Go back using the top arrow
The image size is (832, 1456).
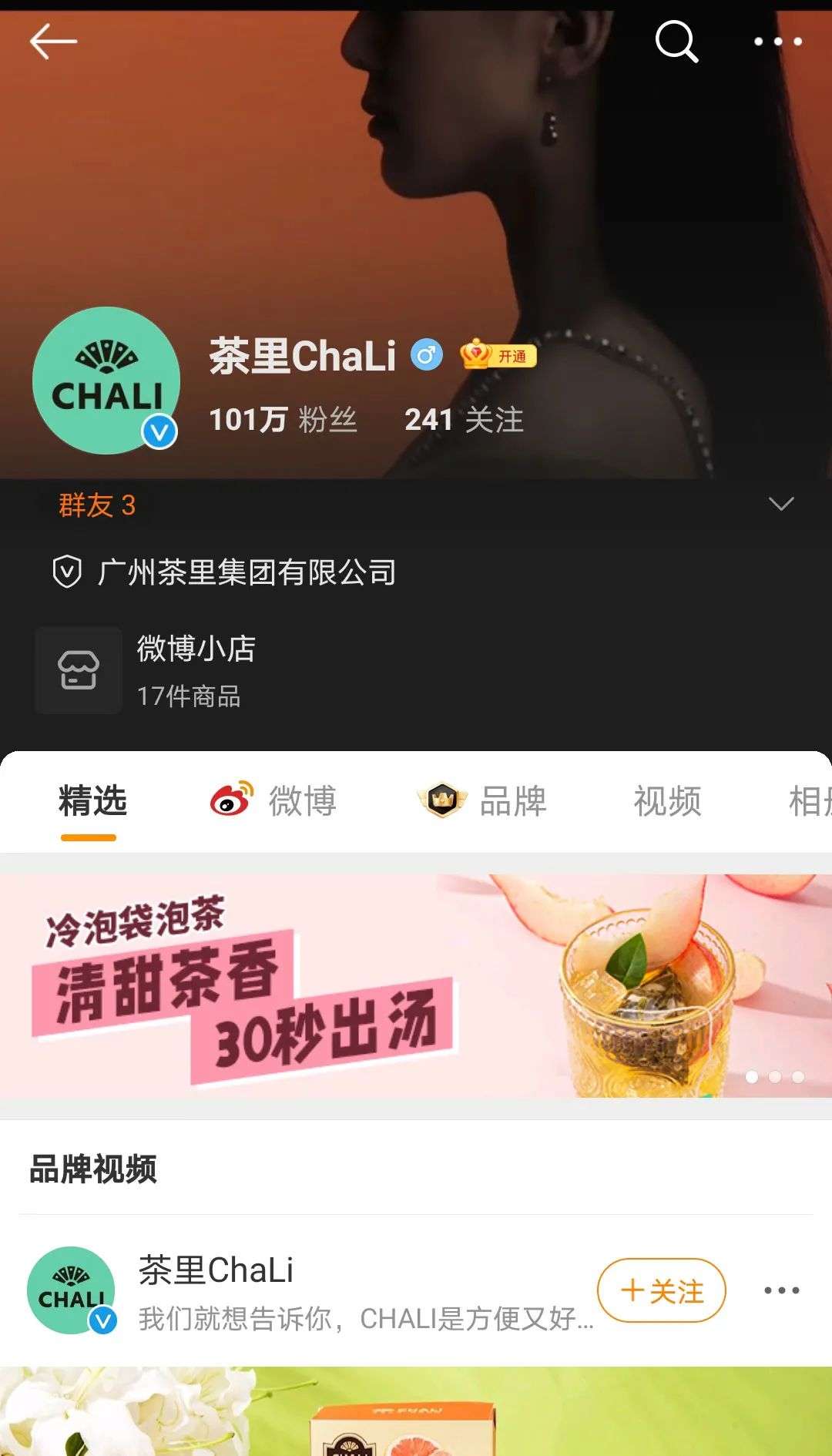click(x=53, y=41)
